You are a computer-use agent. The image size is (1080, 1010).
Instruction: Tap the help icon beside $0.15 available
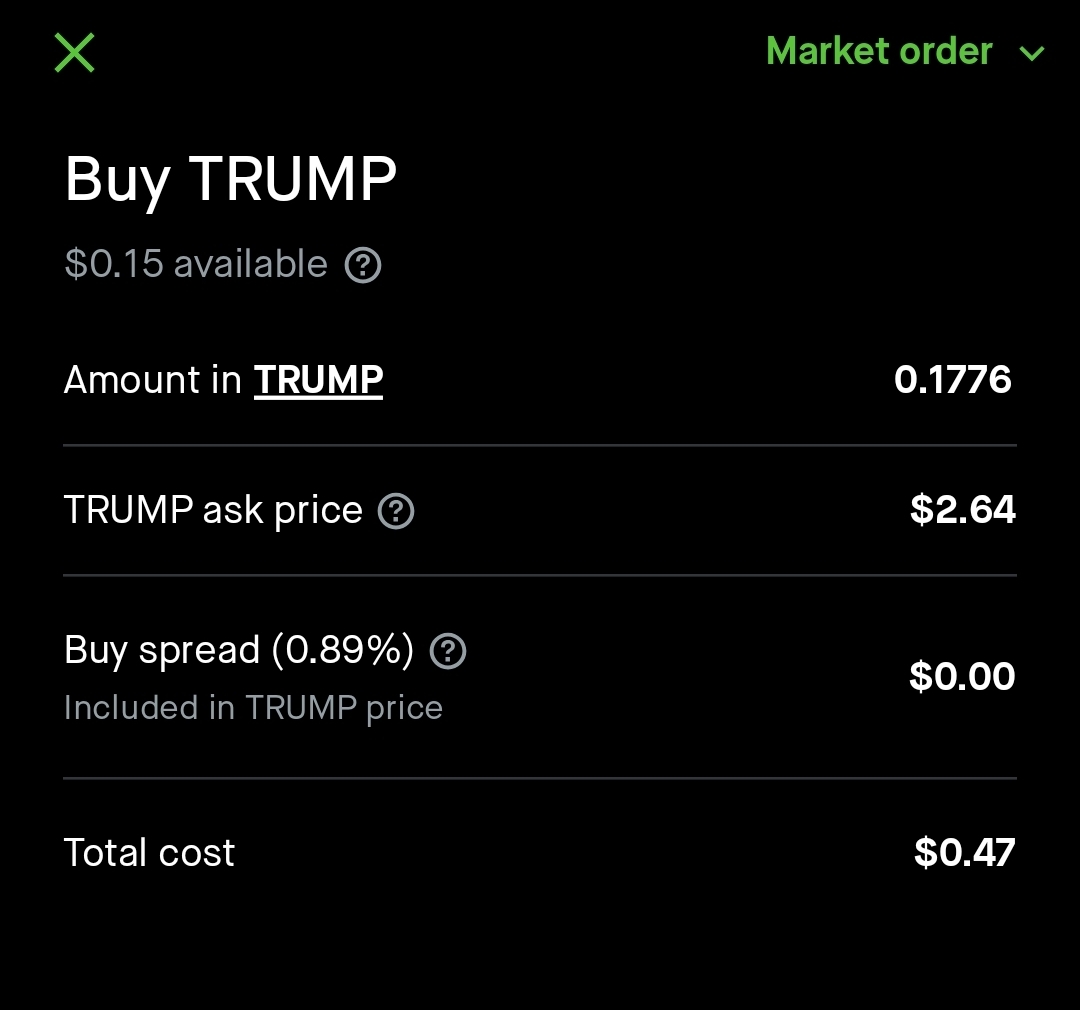[x=363, y=266]
